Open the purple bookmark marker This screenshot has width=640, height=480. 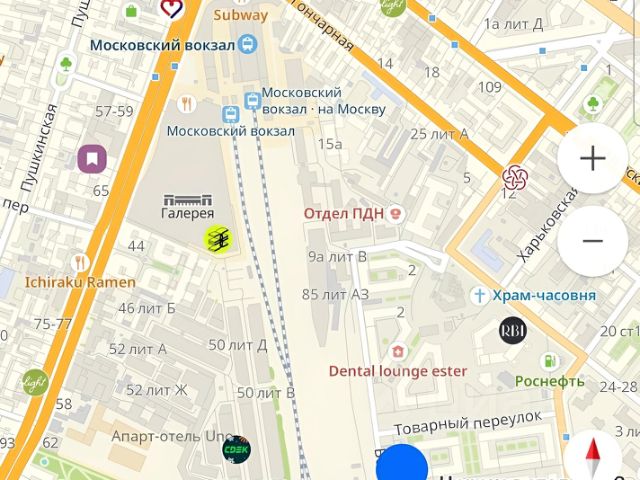[x=92, y=158]
